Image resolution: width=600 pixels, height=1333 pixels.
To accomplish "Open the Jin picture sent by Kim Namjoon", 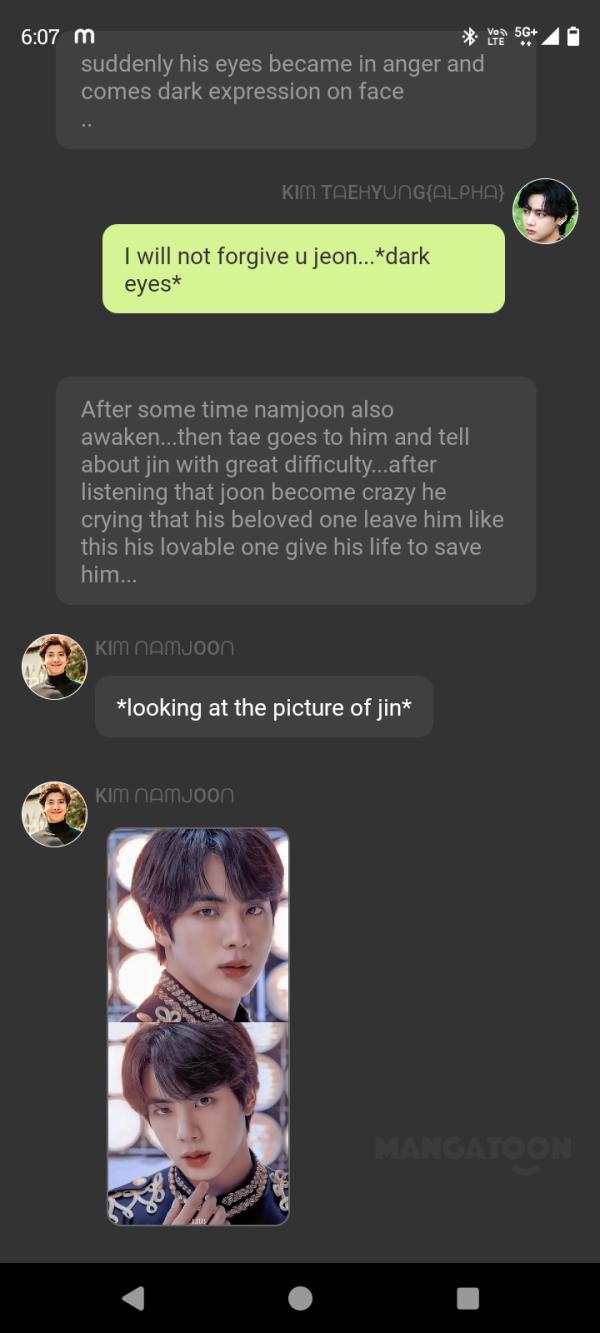I will pos(198,1026).
